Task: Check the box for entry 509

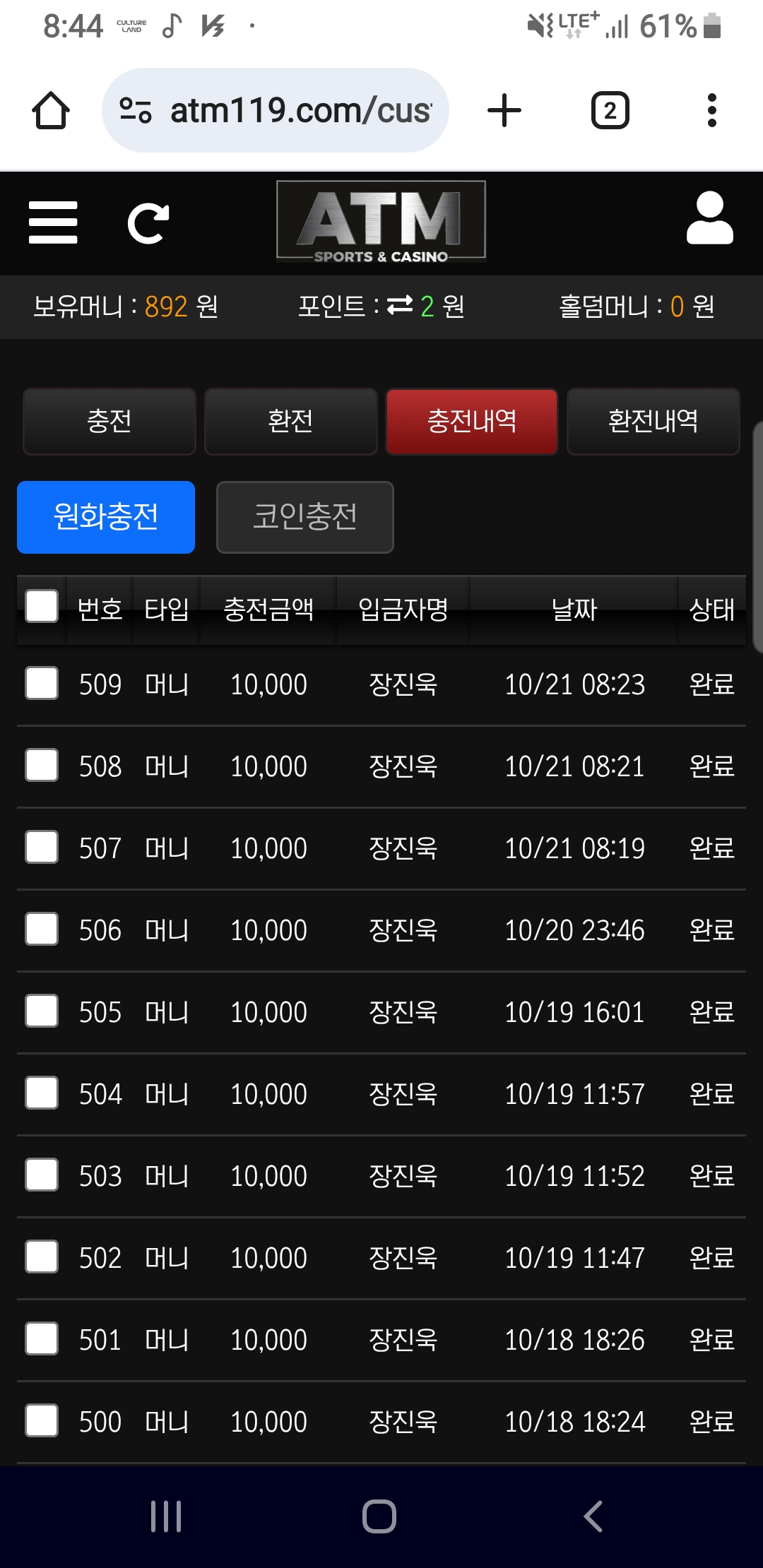Action: [42, 683]
